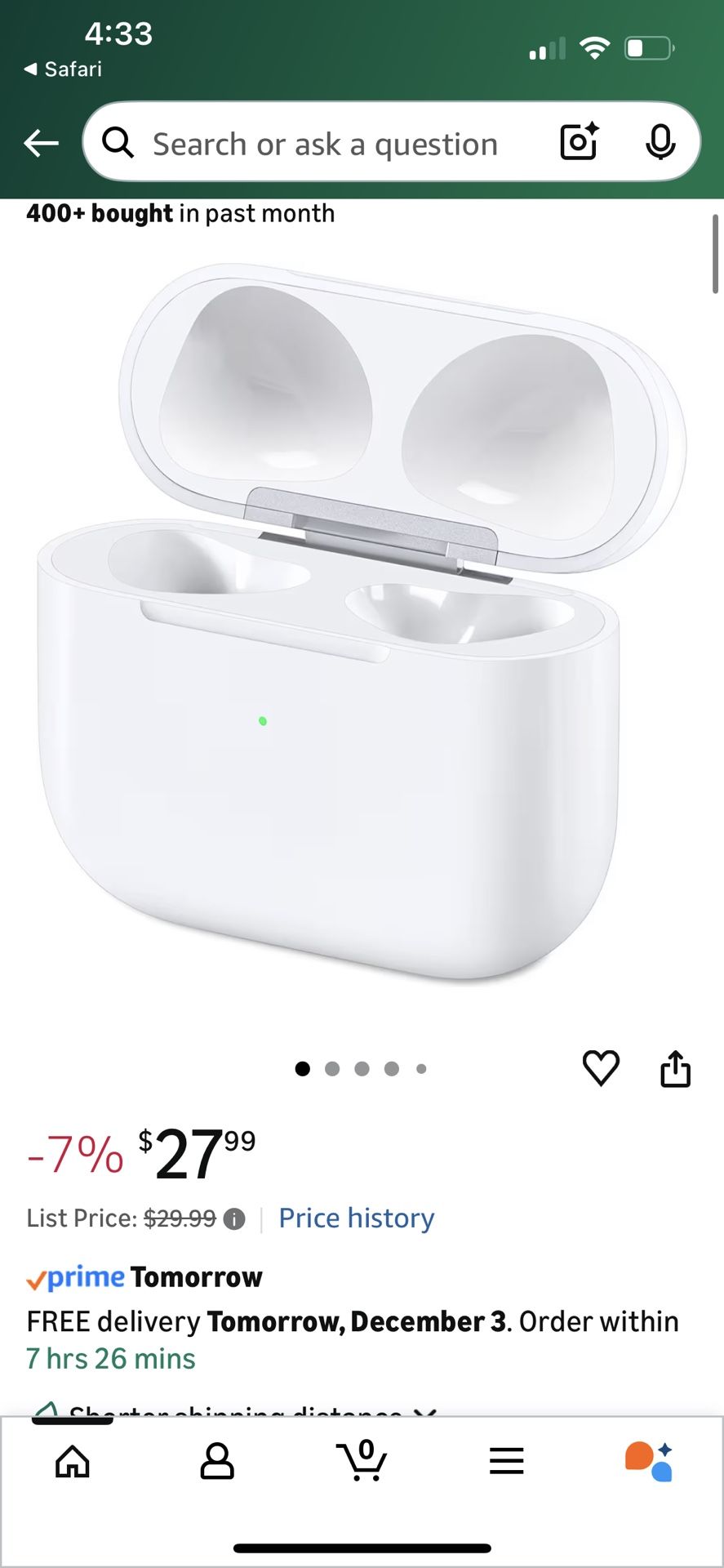Tap the info icon next to List Price
This screenshot has width=724, height=1568.
coord(233,1218)
